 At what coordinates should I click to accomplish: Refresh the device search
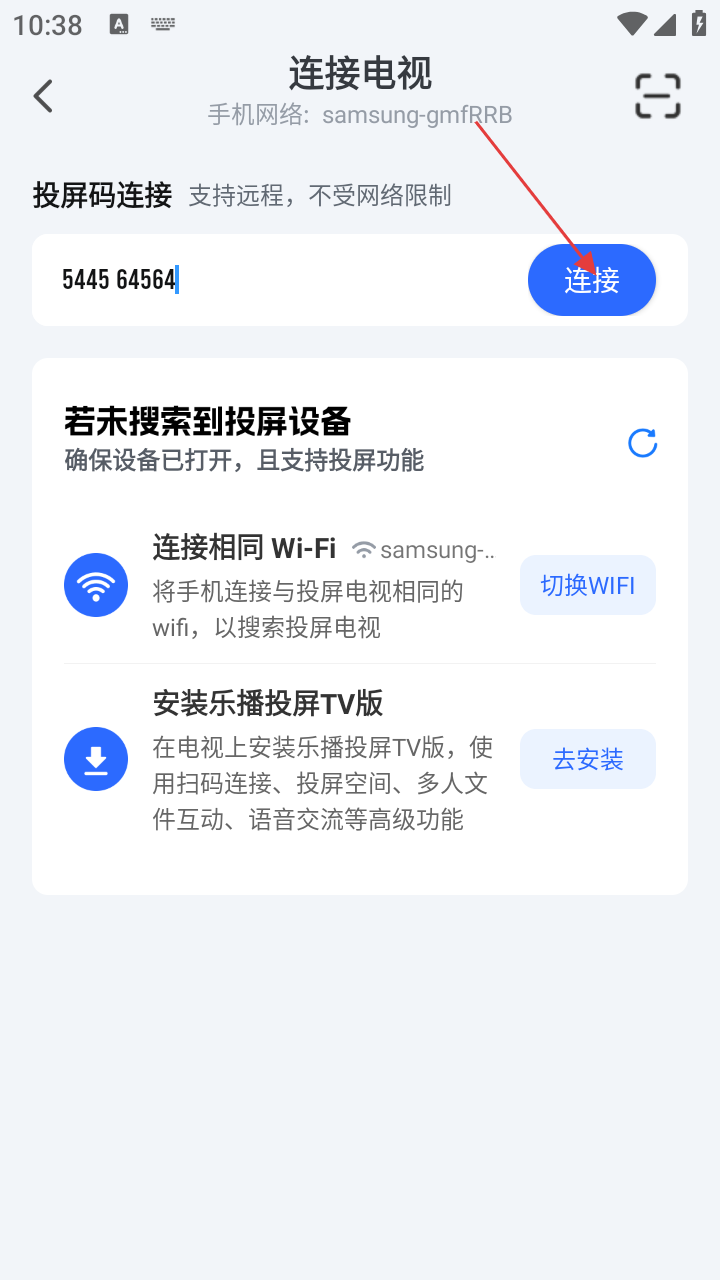[642, 443]
